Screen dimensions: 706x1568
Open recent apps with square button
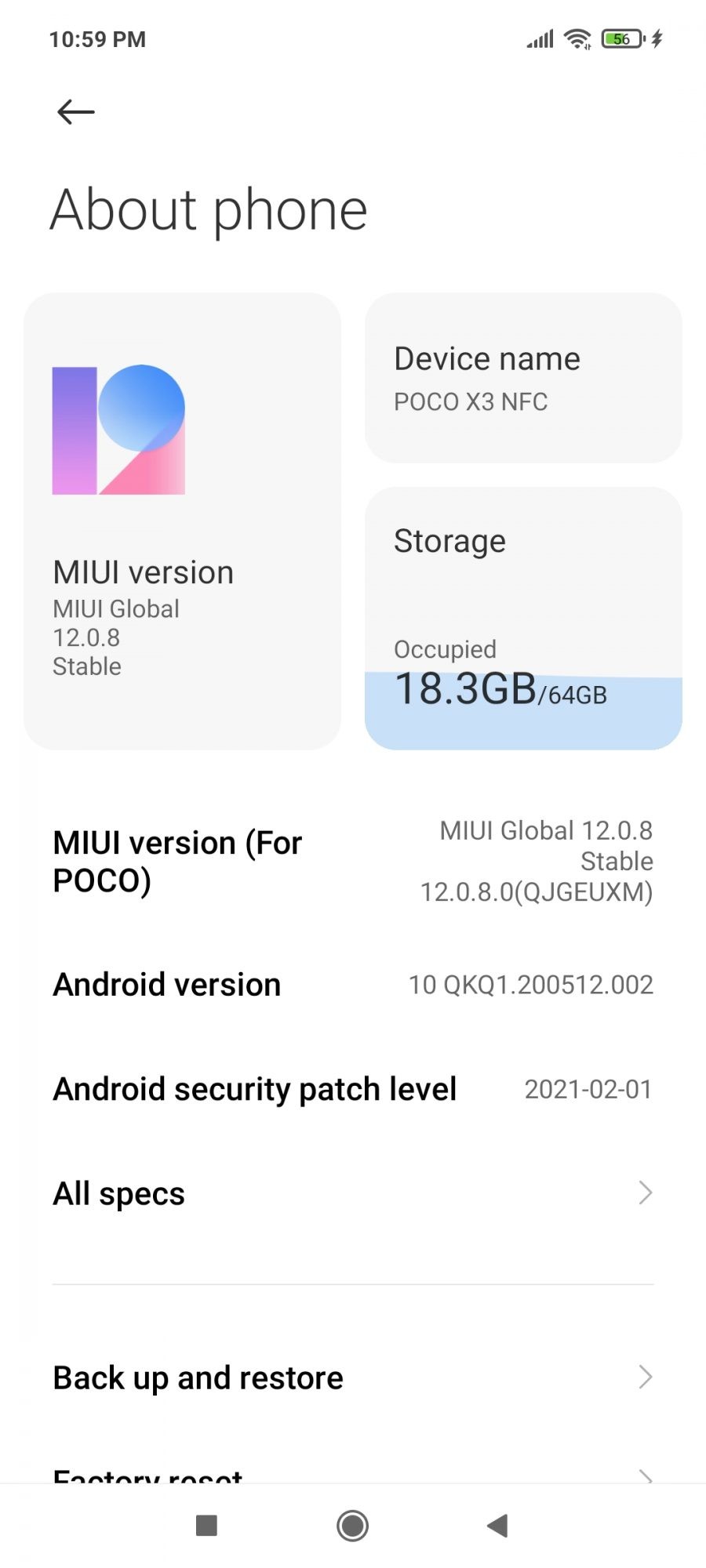click(x=206, y=1526)
